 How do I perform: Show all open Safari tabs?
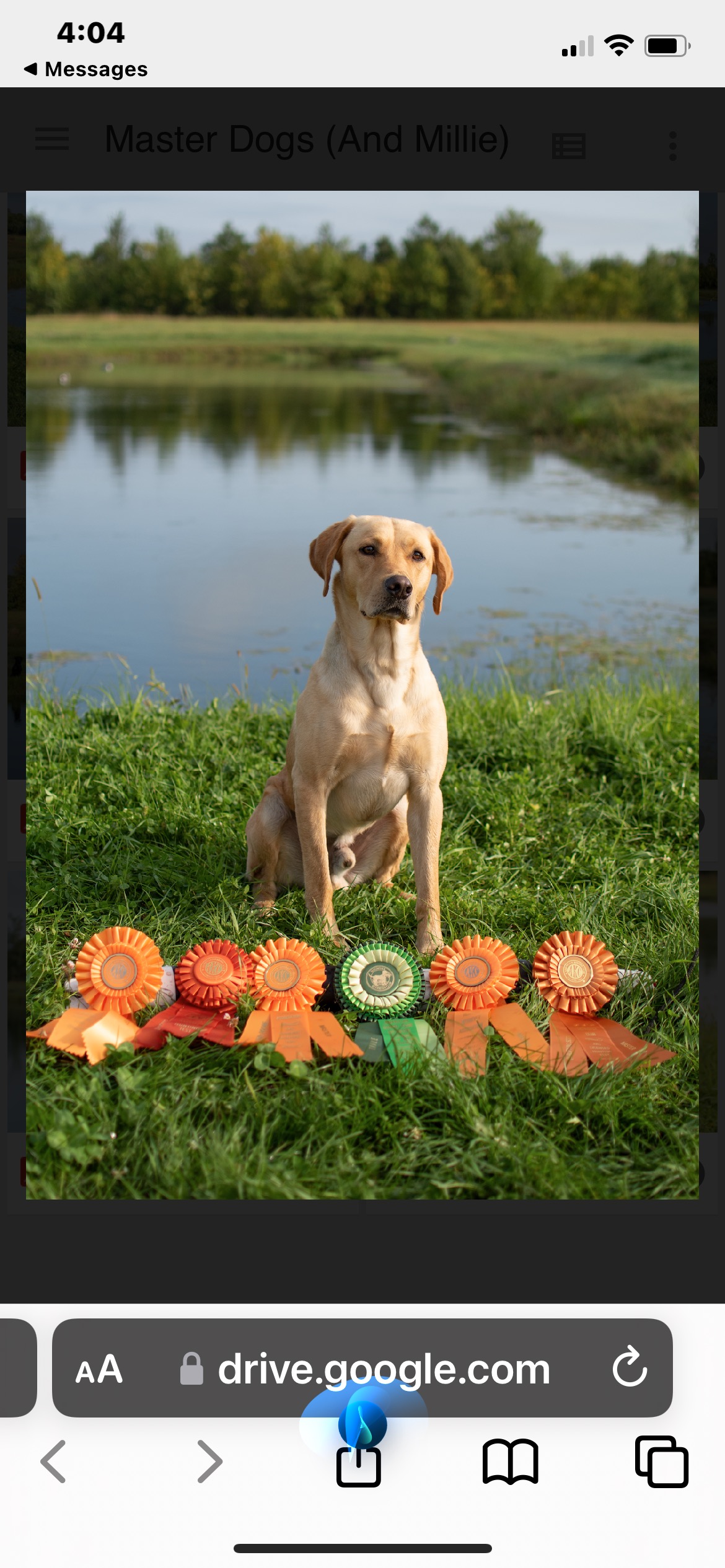[661, 1461]
